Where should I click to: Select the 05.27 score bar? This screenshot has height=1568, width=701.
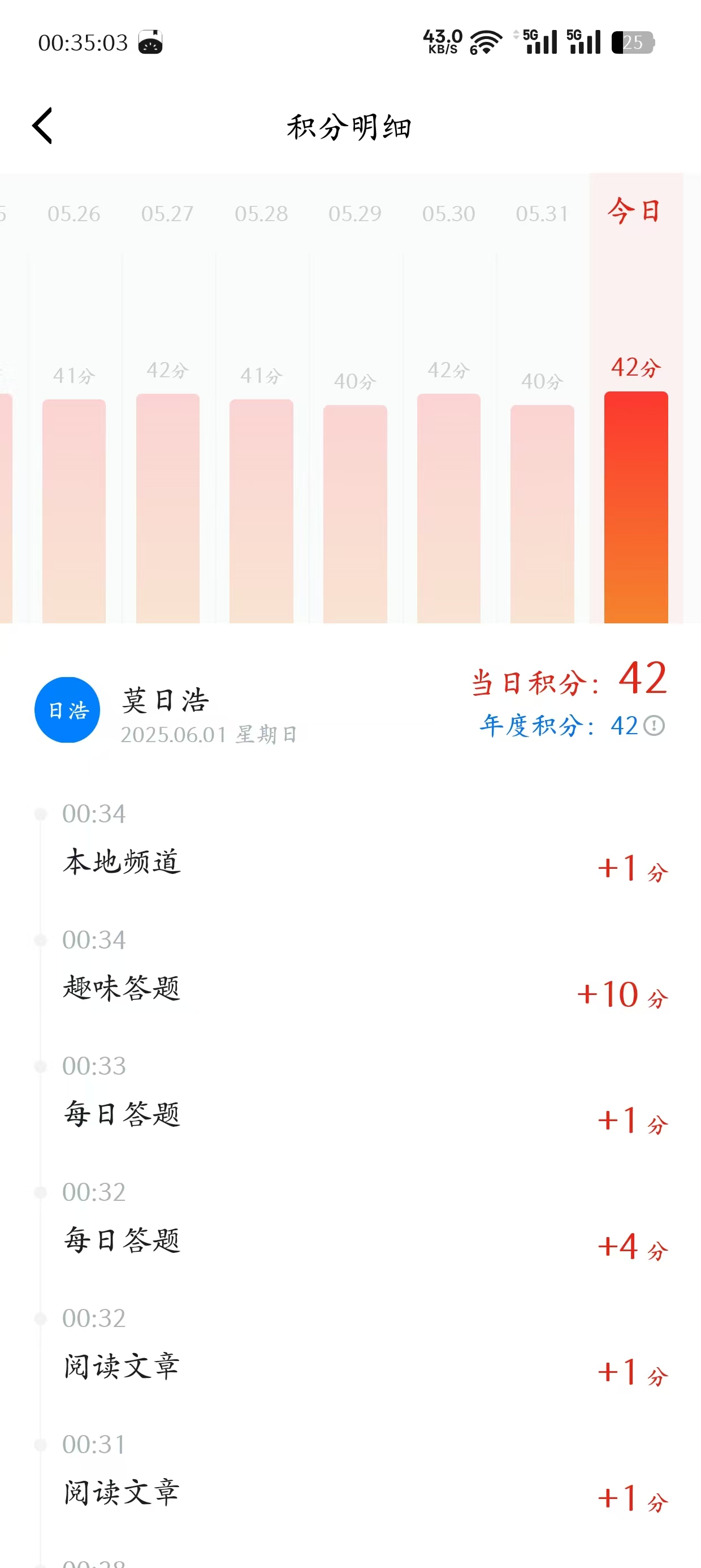click(x=167, y=507)
